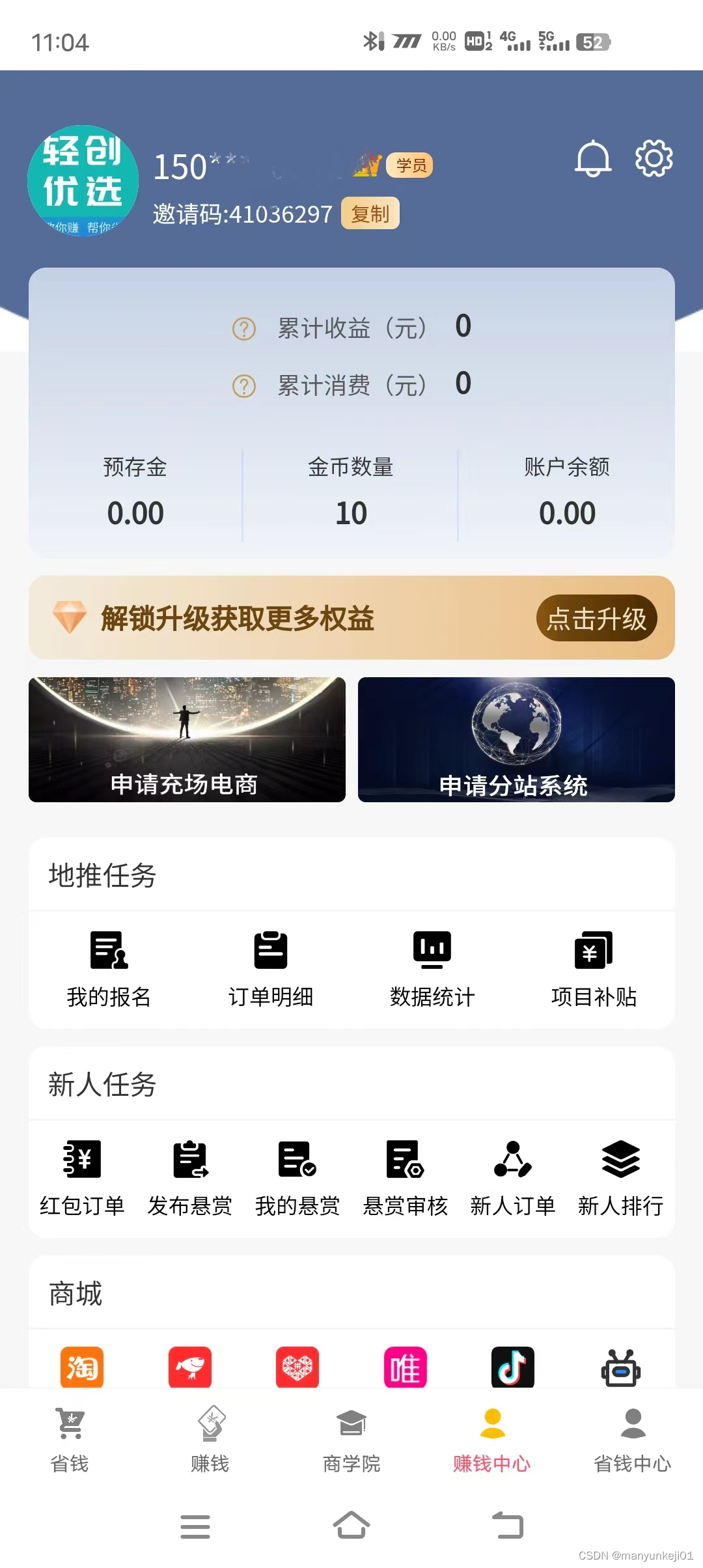Open the settings gear

click(x=654, y=158)
